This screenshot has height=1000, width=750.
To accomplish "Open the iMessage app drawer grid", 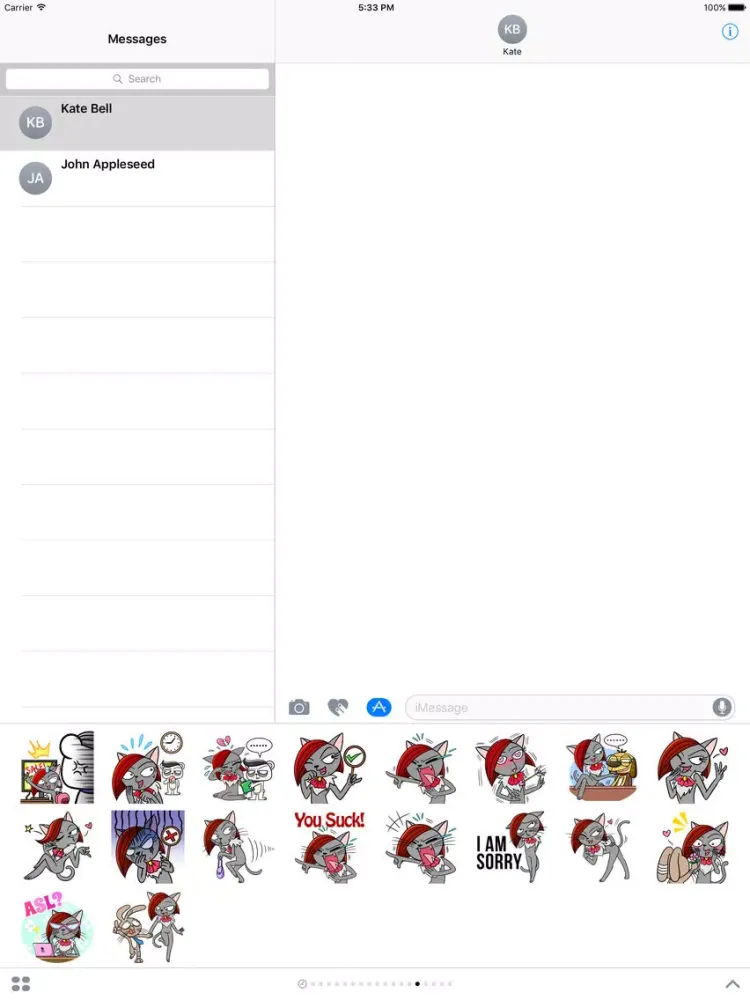I will pos(20,984).
